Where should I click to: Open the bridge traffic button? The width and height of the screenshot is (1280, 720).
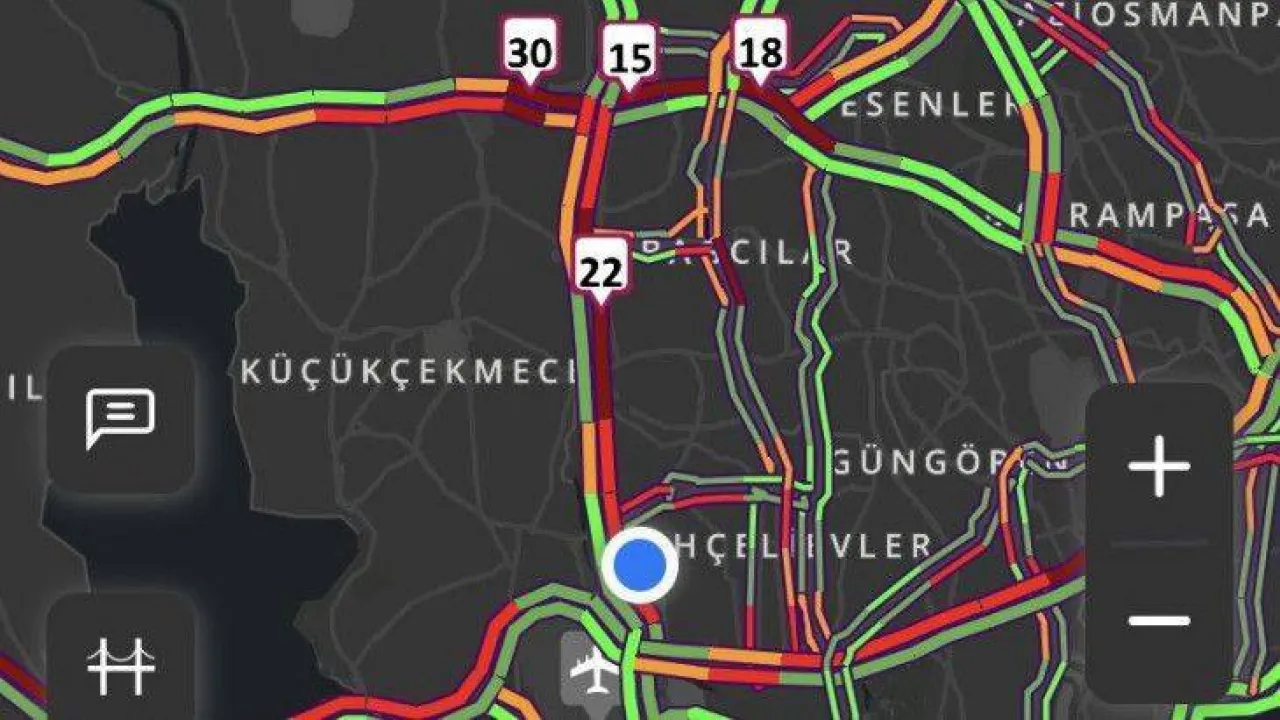pos(121,664)
